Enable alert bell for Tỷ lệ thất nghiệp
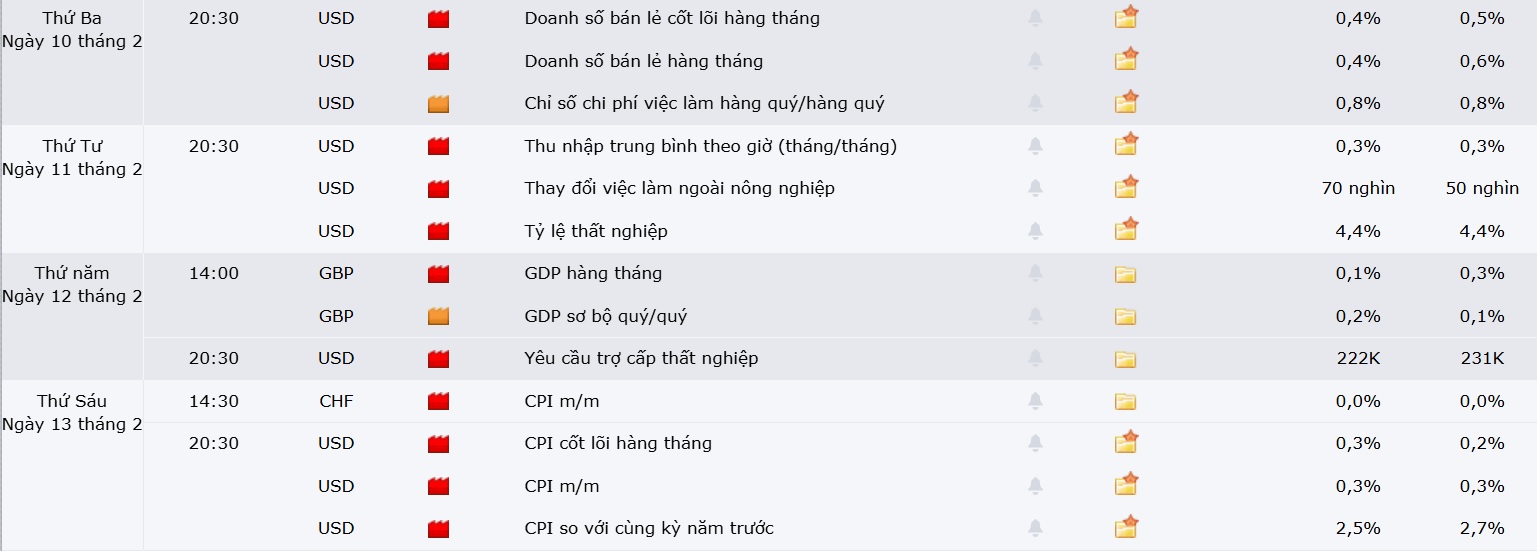The image size is (1537, 551). click(1036, 231)
